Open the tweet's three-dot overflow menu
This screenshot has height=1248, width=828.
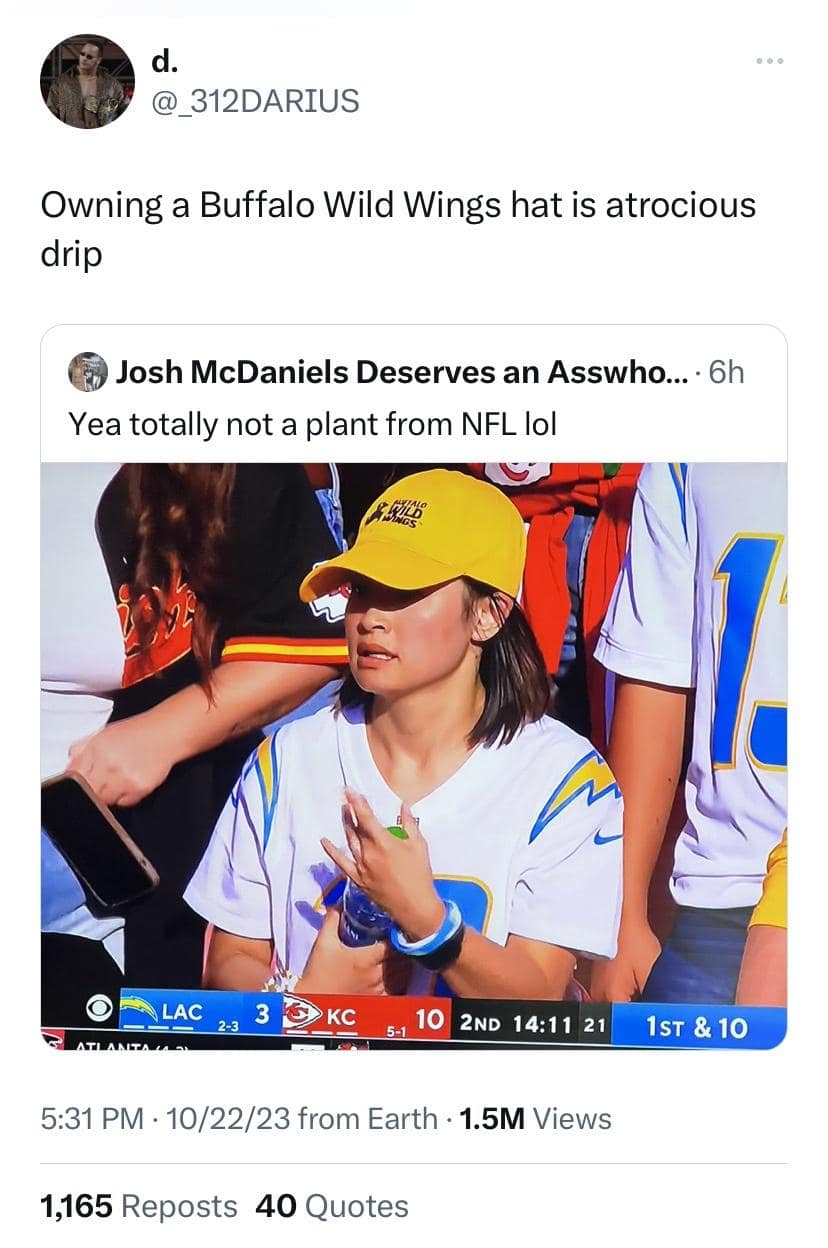769,62
